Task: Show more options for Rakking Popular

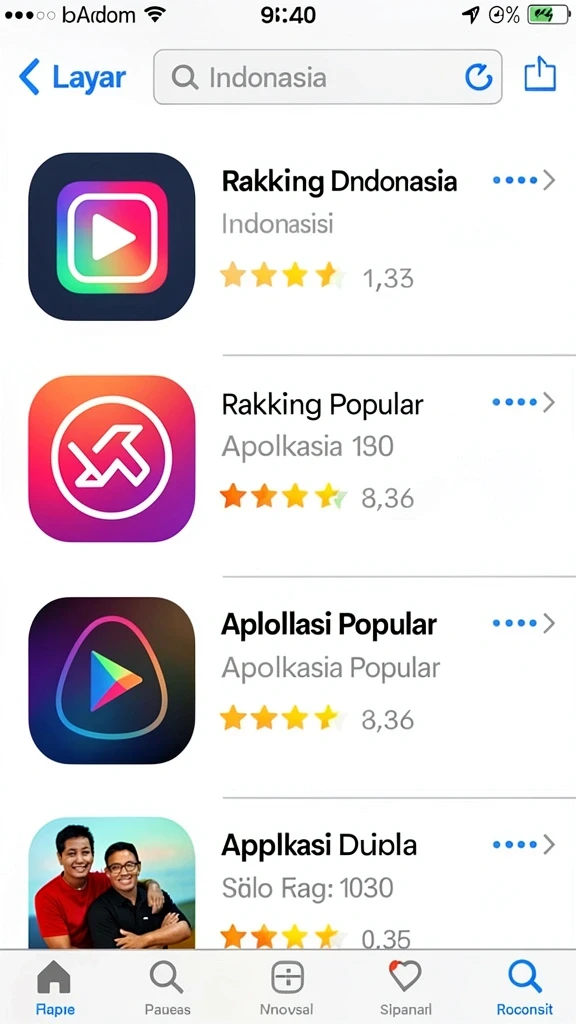Action: coord(524,402)
